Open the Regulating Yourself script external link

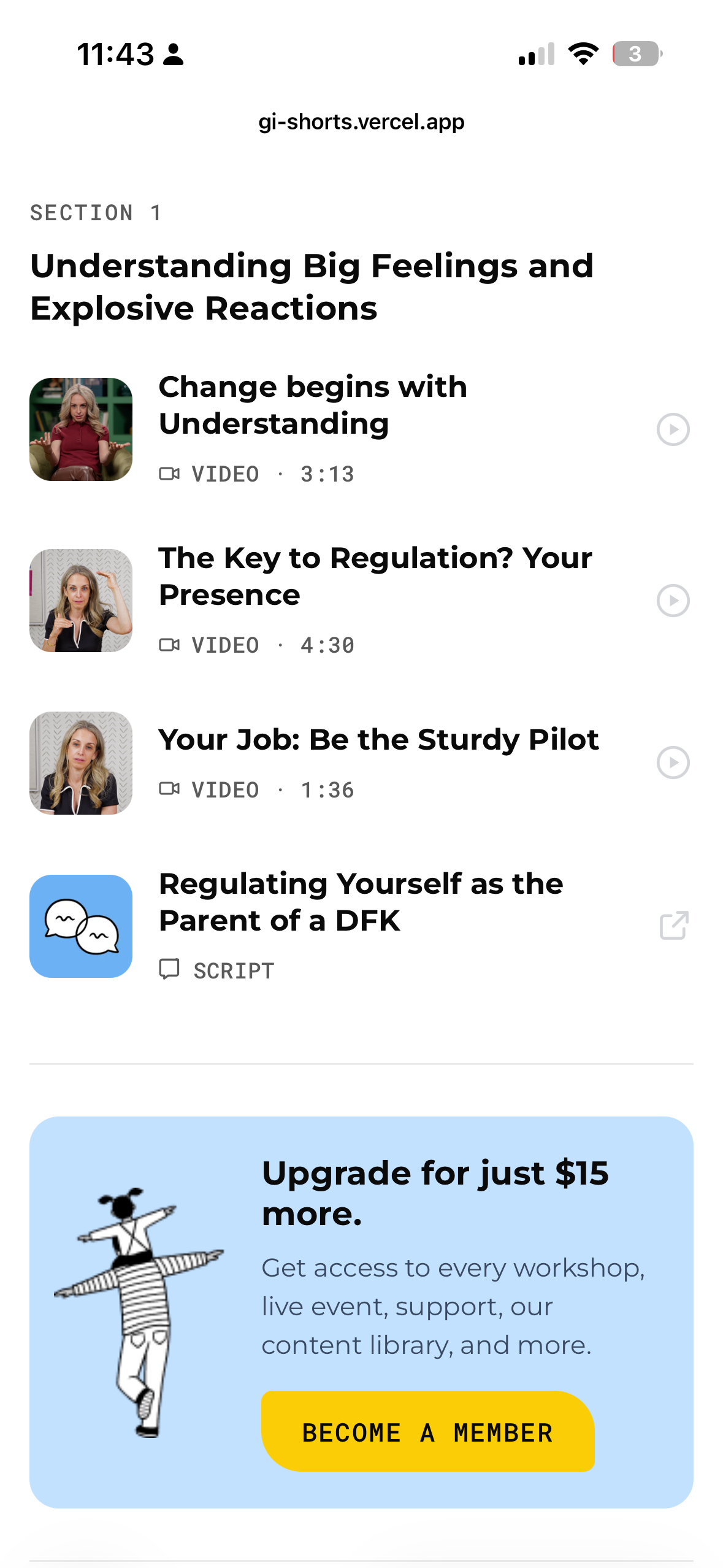tap(673, 926)
